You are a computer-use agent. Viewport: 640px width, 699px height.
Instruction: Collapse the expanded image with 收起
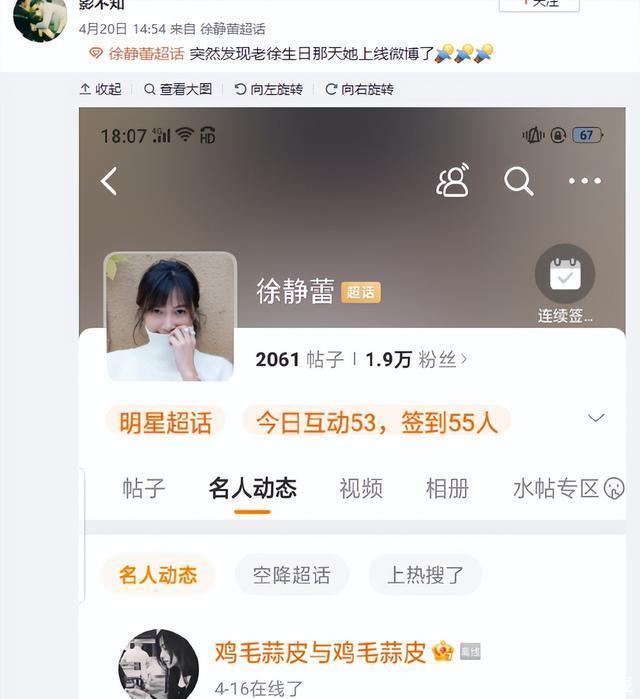(x=100, y=89)
